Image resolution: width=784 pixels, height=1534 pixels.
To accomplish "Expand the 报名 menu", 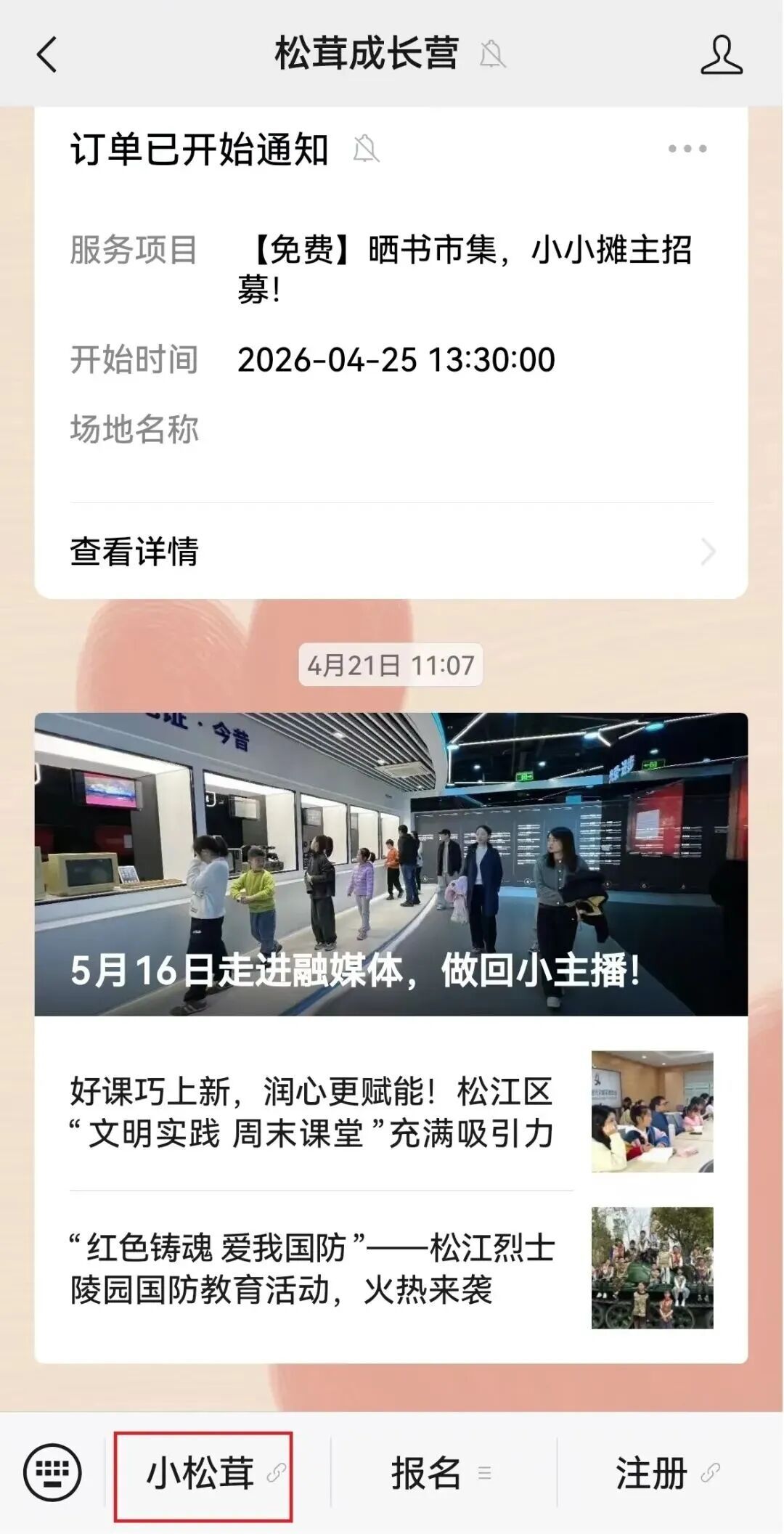I will click(x=443, y=1473).
